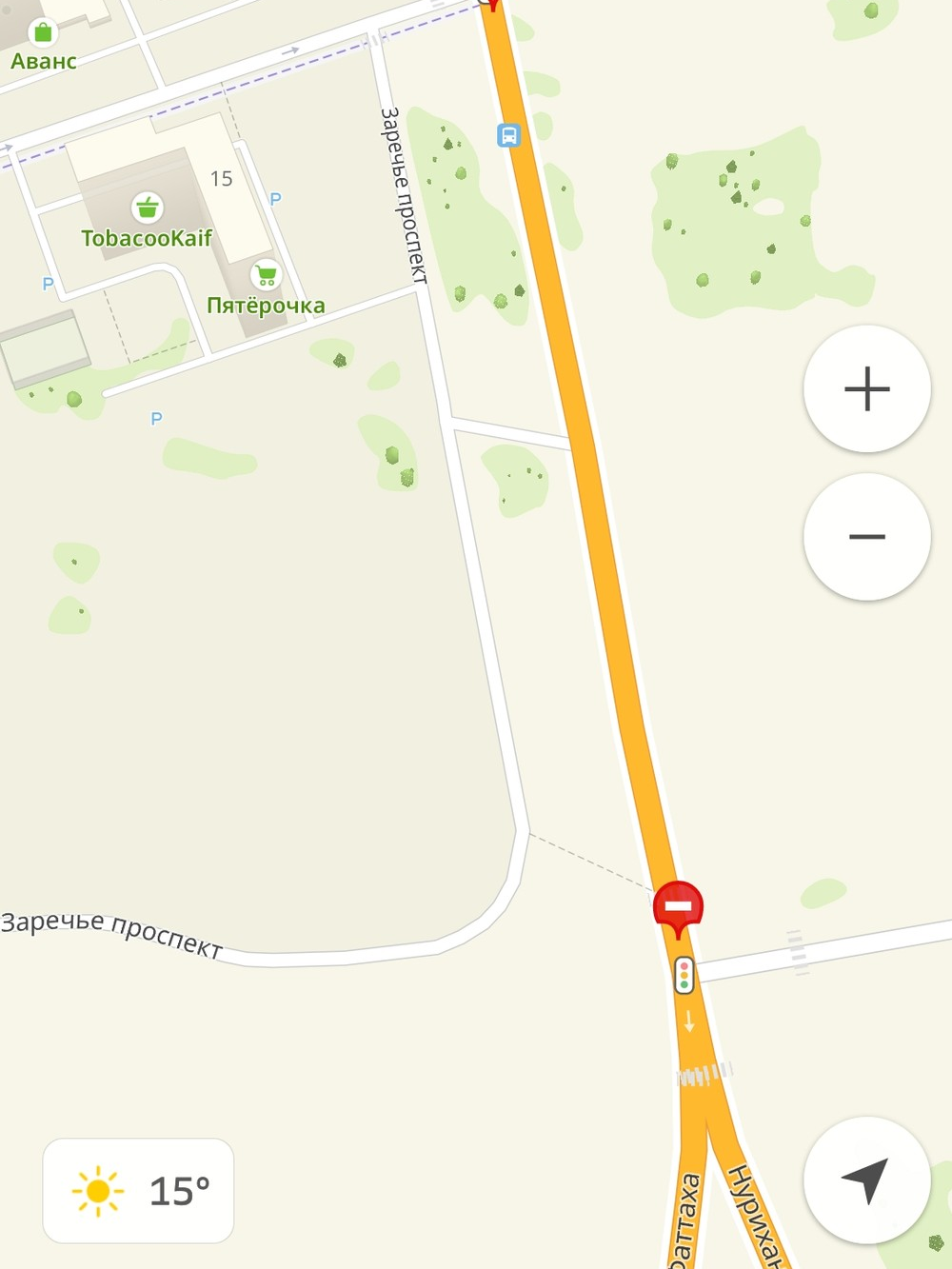Zoom in on the map
The height and width of the screenshot is (1269, 952).
pos(866,389)
